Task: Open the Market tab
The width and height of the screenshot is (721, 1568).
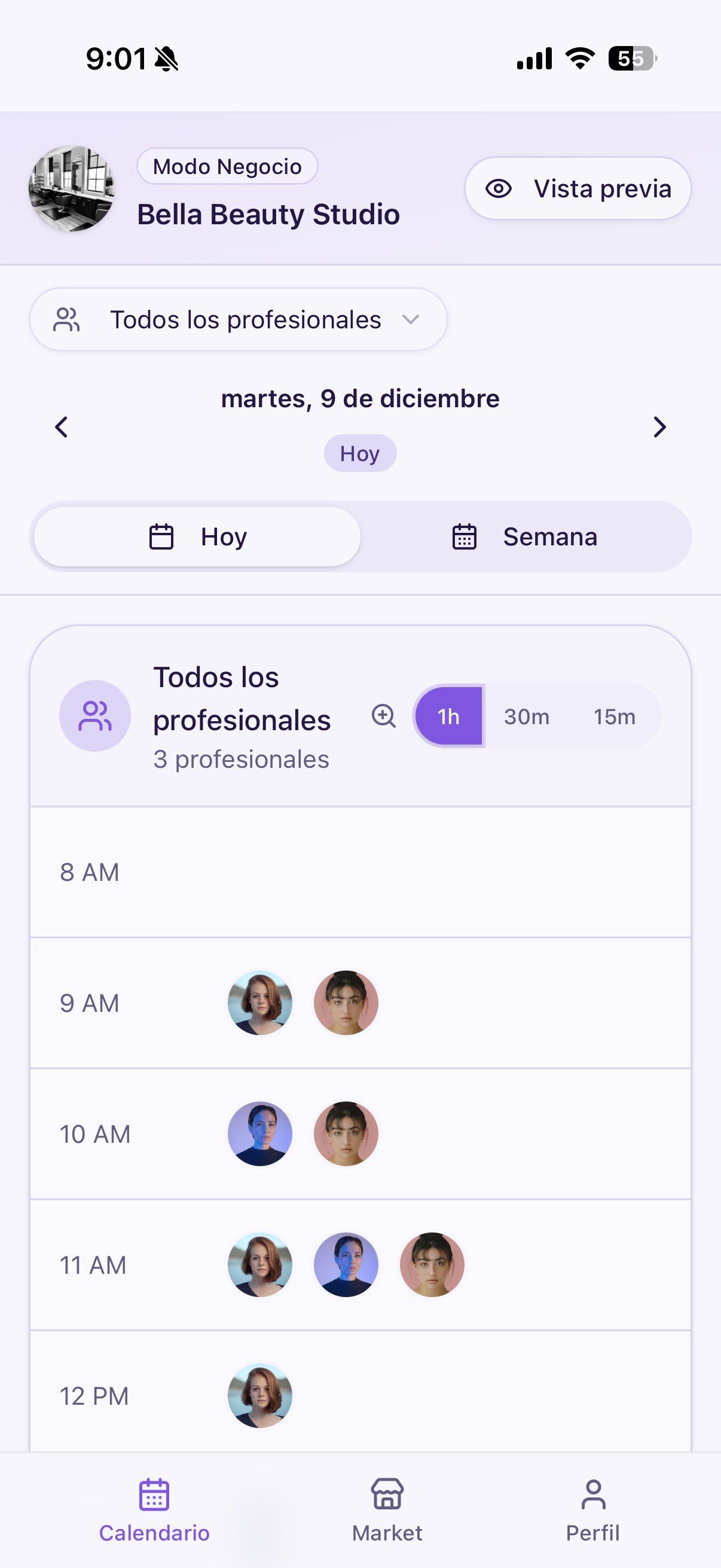Action: 387,1506
